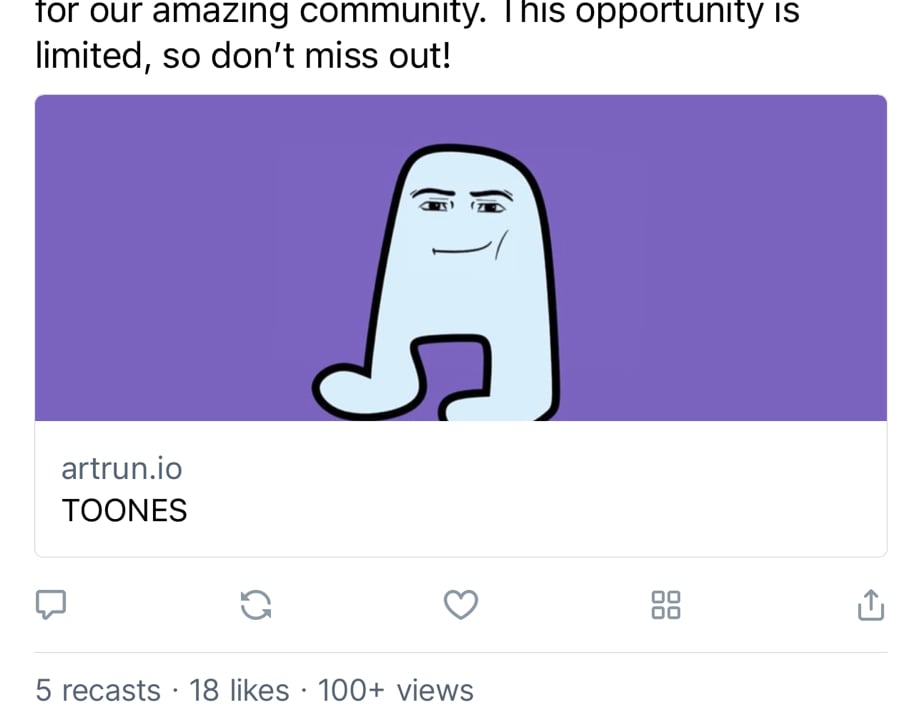Open the artrun.io TOONES link card

click(x=460, y=325)
